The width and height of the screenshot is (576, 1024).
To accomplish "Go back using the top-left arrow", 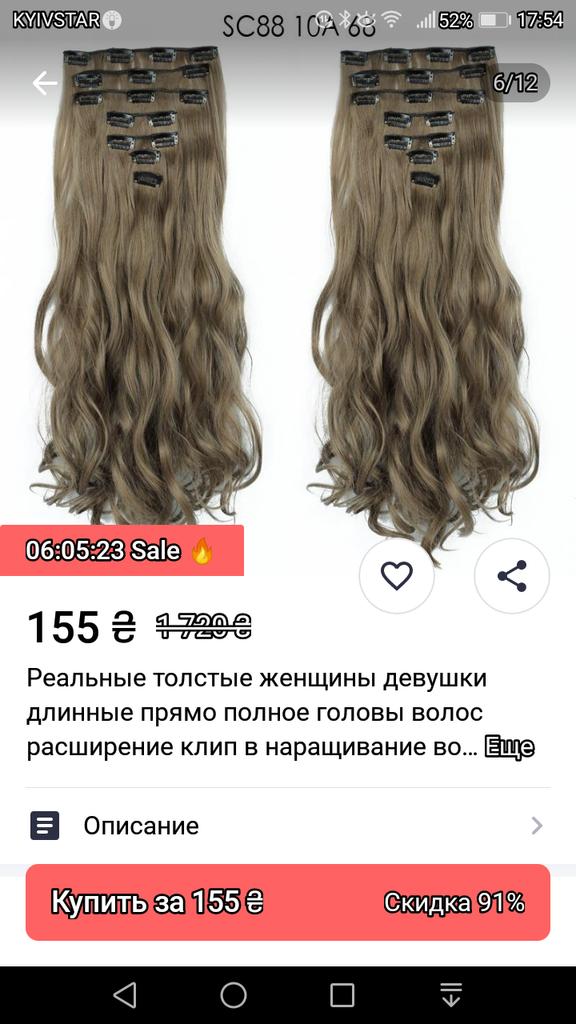I will pos(45,83).
